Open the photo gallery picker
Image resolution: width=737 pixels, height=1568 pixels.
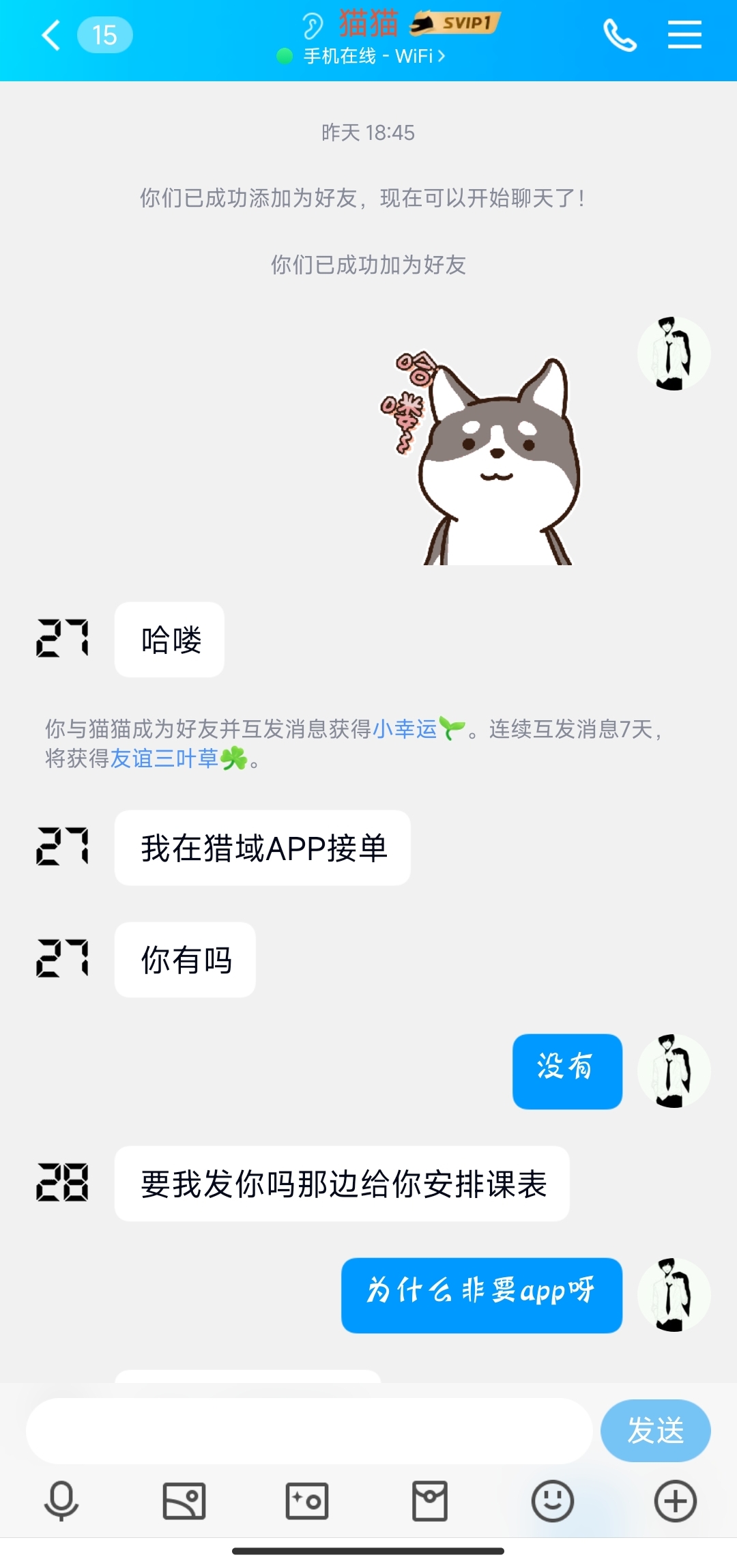pyautogui.click(x=184, y=1501)
